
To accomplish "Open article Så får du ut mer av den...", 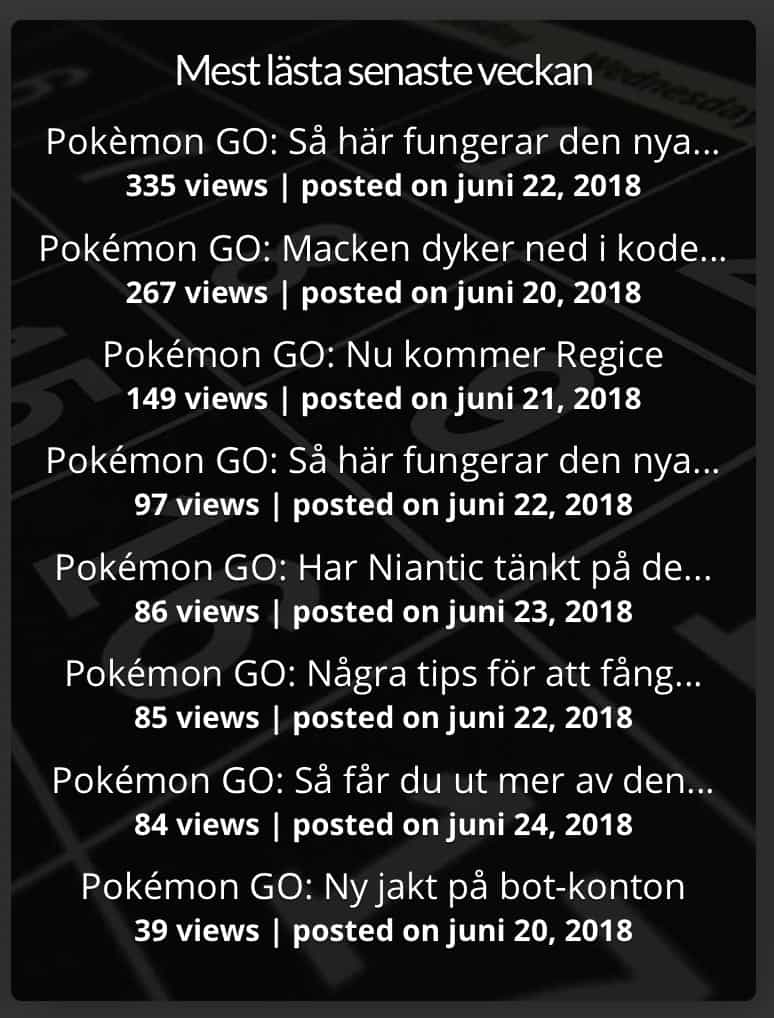I will 383,780.
